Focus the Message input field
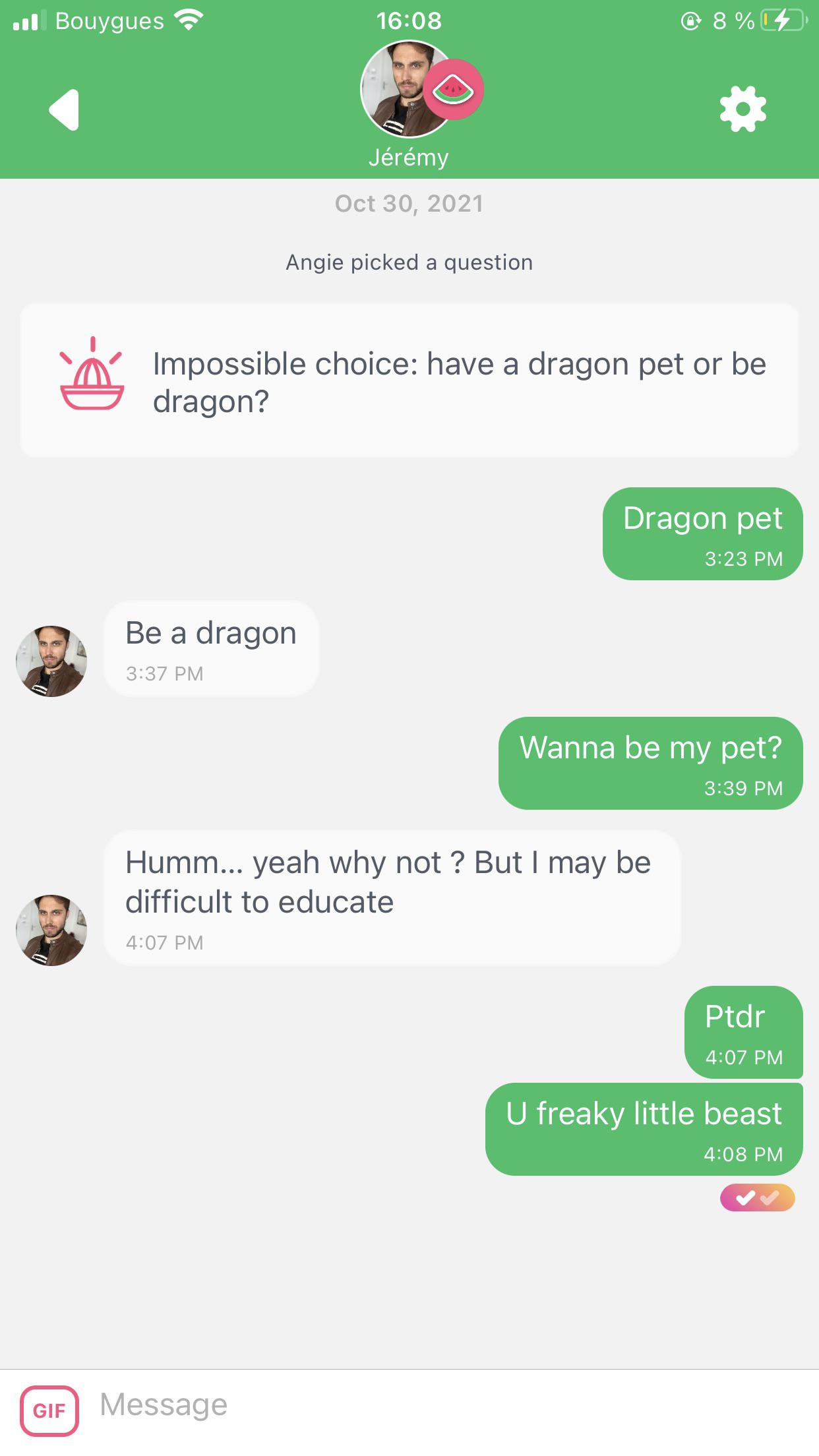Image resolution: width=819 pixels, height=1456 pixels. pyautogui.click(x=448, y=1405)
